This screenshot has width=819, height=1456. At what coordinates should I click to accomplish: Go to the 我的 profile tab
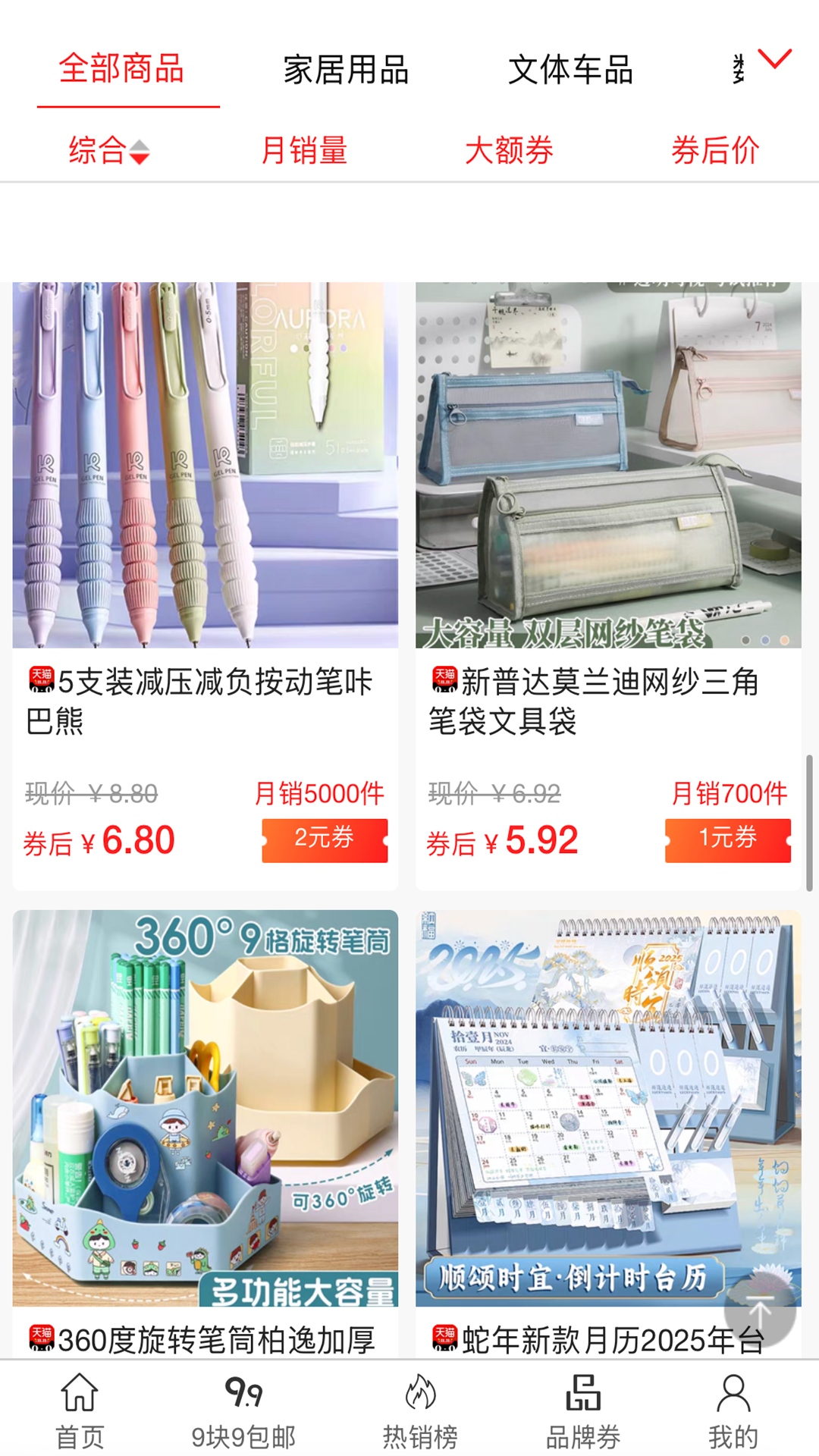click(x=733, y=1410)
